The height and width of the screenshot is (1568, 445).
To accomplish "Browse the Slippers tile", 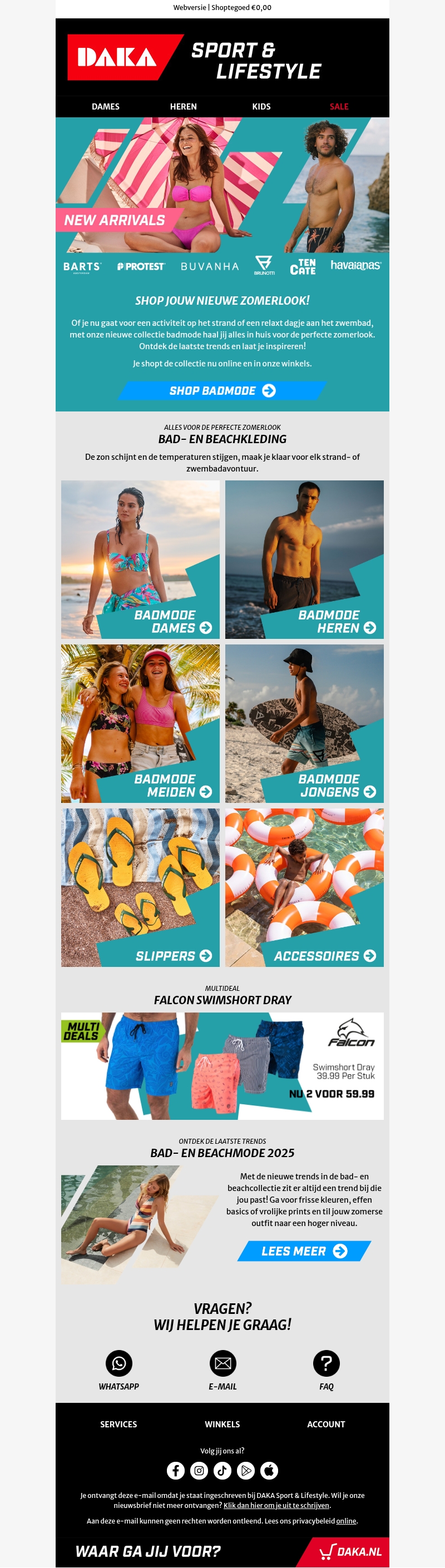I will click(141, 887).
